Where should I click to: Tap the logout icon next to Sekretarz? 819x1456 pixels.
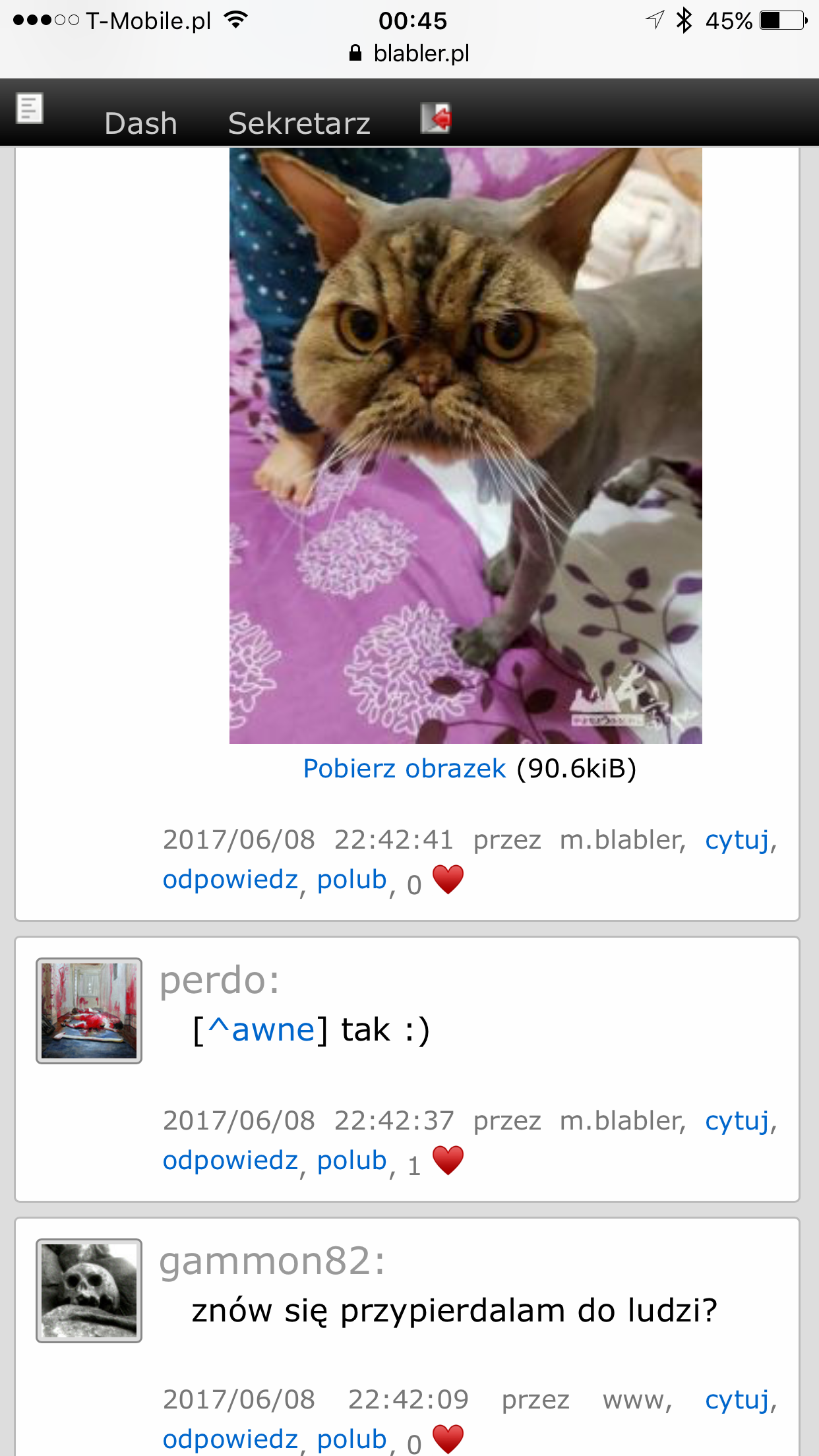[436, 119]
